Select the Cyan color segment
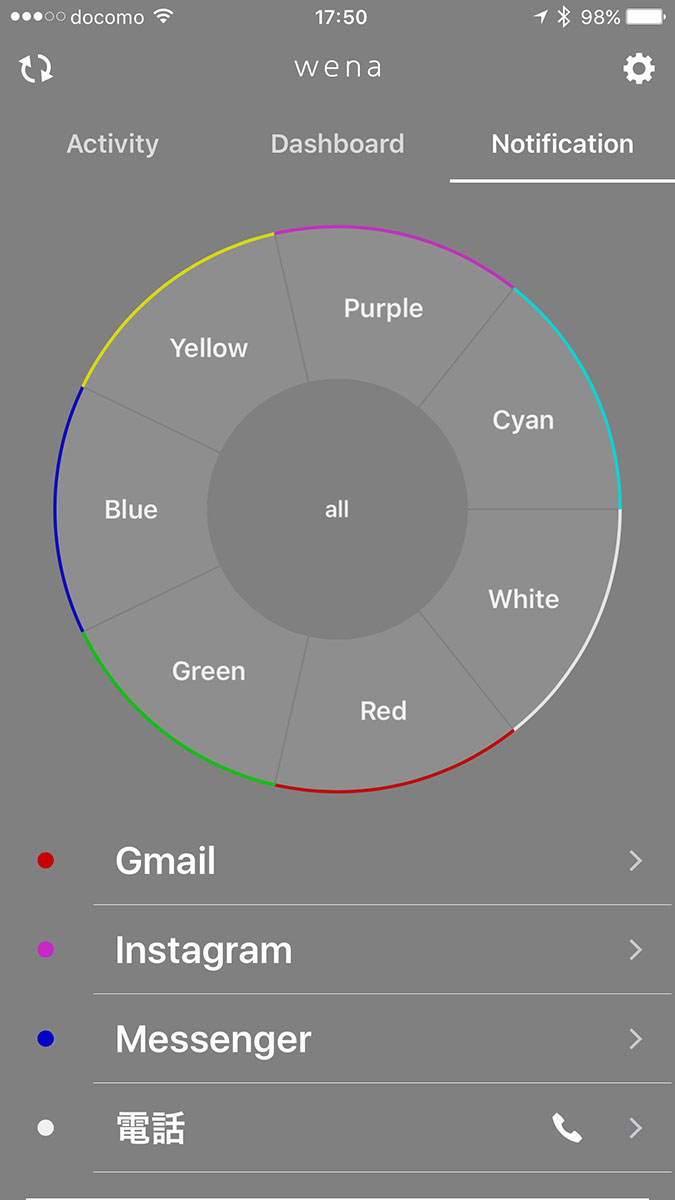Image resolution: width=675 pixels, height=1200 pixels. pyautogui.click(x=523, y=420)
